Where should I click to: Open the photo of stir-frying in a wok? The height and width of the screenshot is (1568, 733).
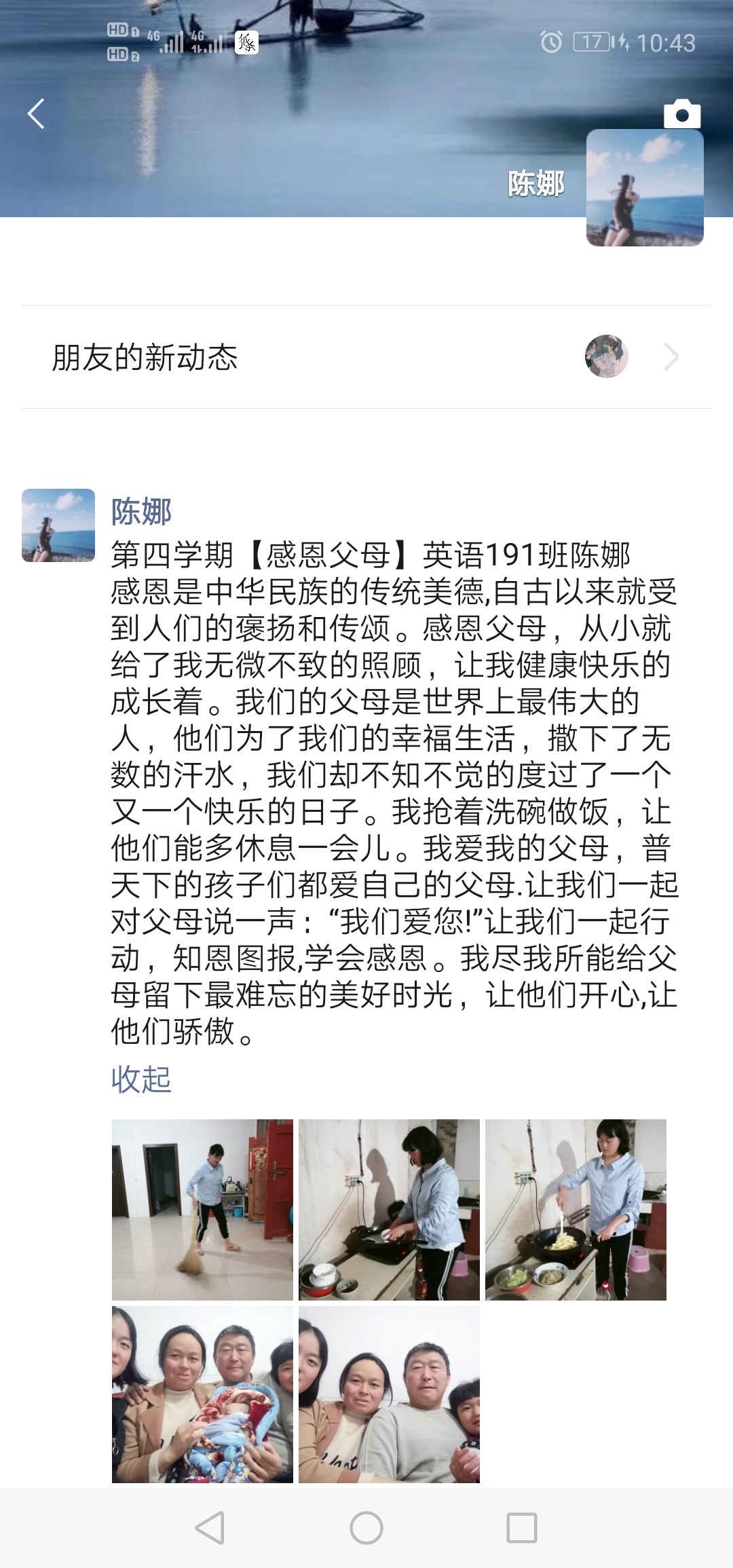tap(576, 1210)
